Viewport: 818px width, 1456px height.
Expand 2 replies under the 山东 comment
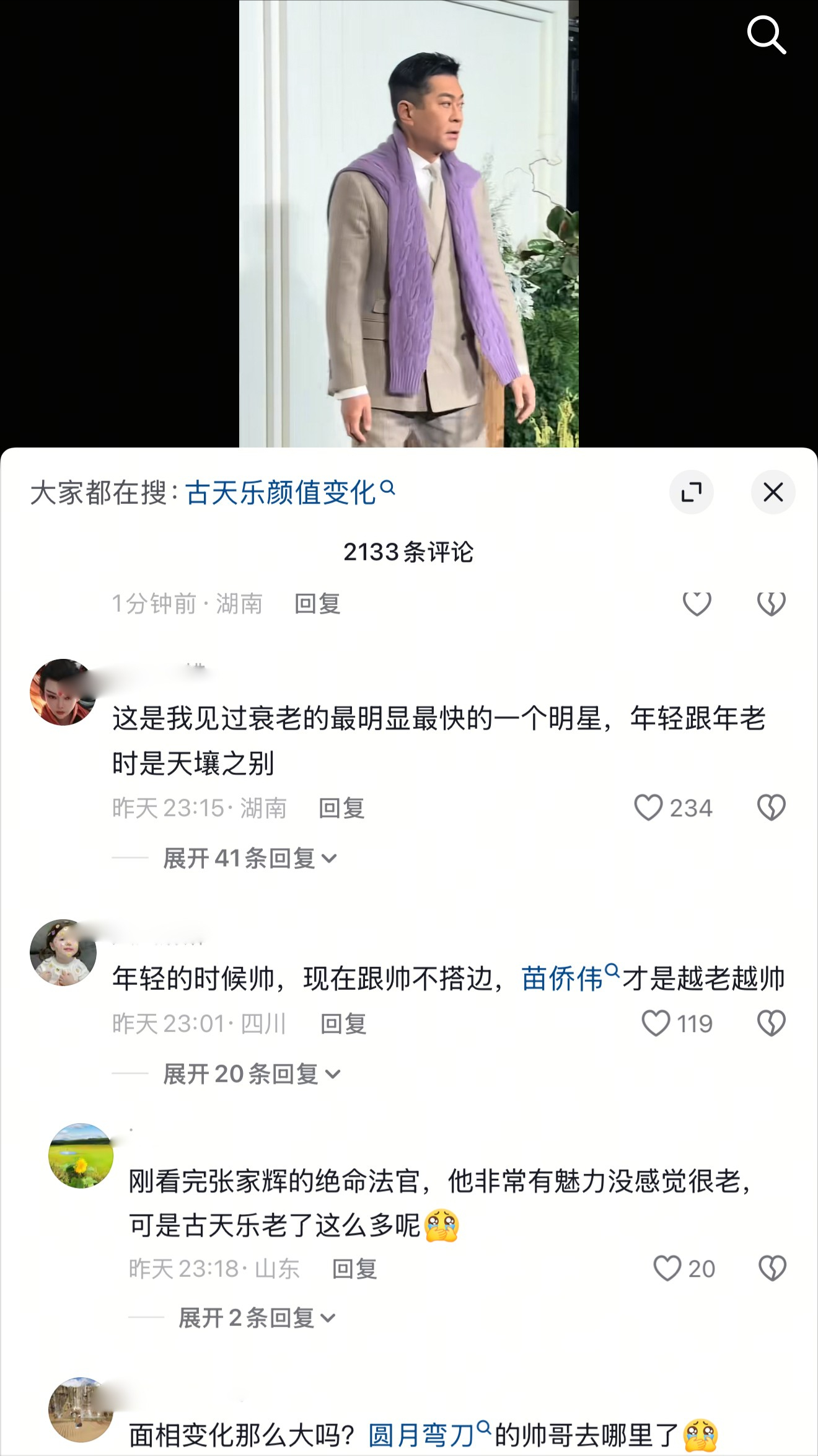coord(257,1318)
